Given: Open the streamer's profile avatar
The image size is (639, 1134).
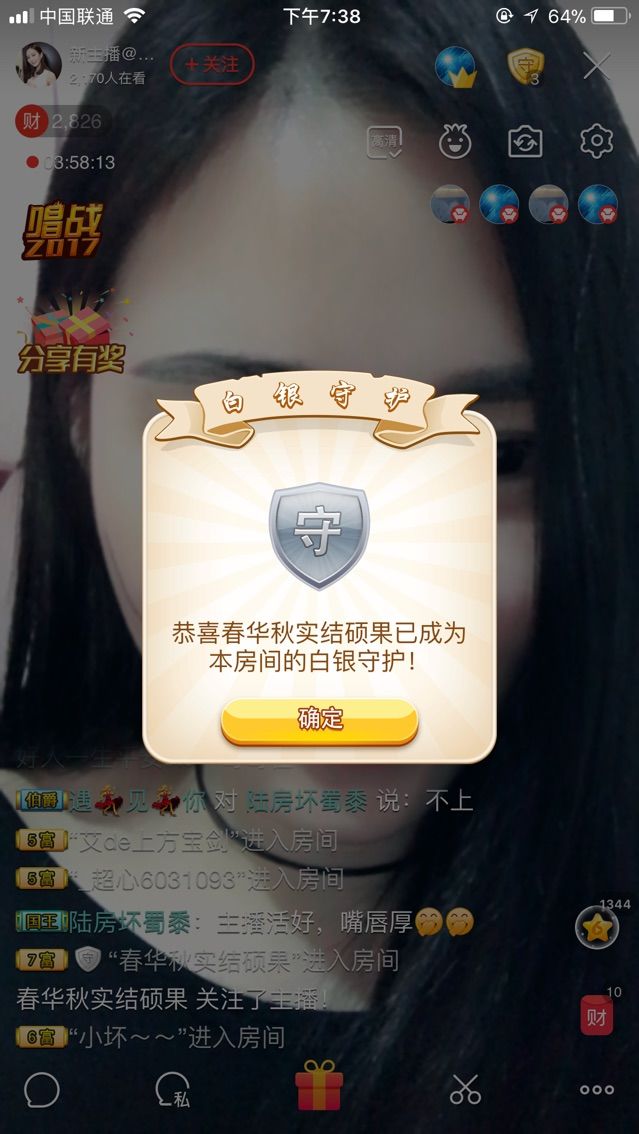Looking at the screenshot, I should click(x=38, y=65).
